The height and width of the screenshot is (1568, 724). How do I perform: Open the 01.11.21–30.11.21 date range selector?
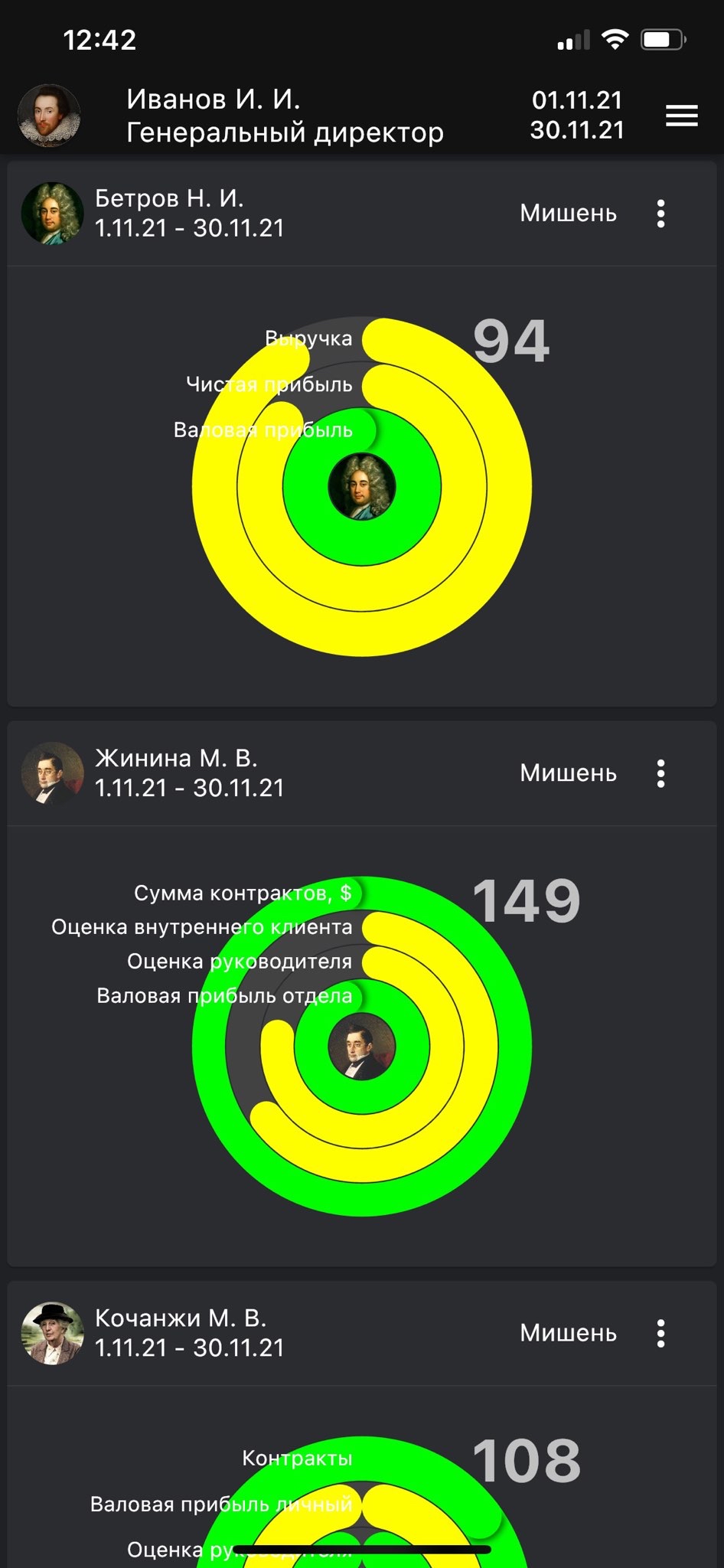[x=578, y=116]
